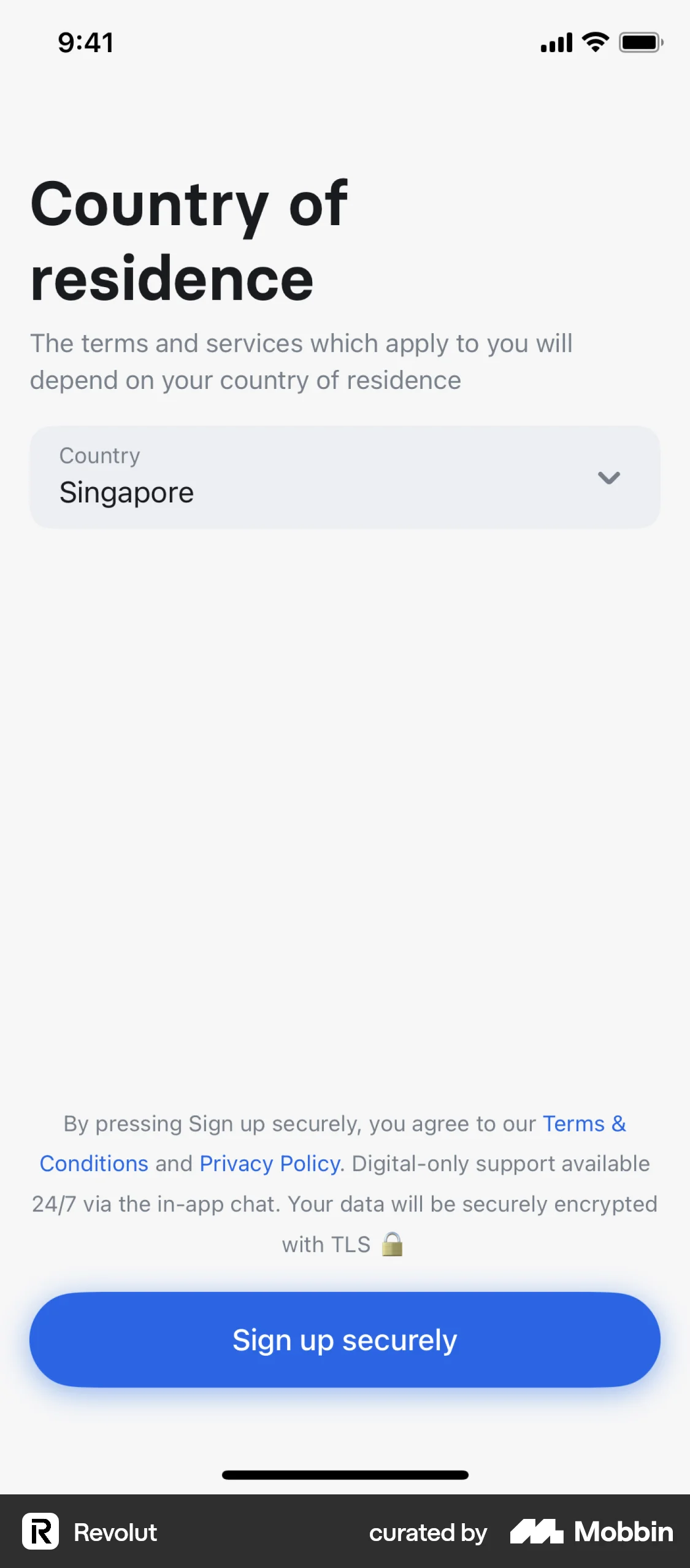The image size is (690, 1568).
Task: Select the Singapore text inside the country field
Action: (127, 491)
